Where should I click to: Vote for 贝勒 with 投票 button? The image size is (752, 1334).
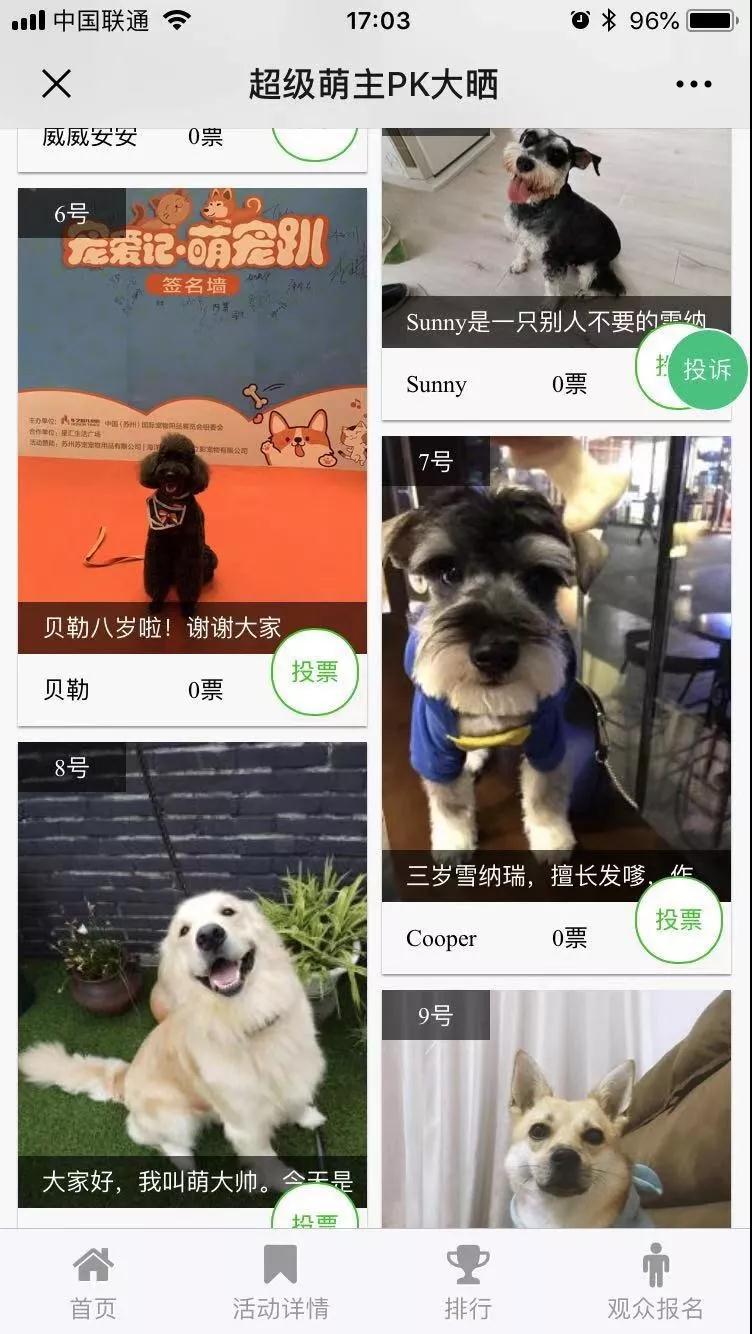(314, 672)
